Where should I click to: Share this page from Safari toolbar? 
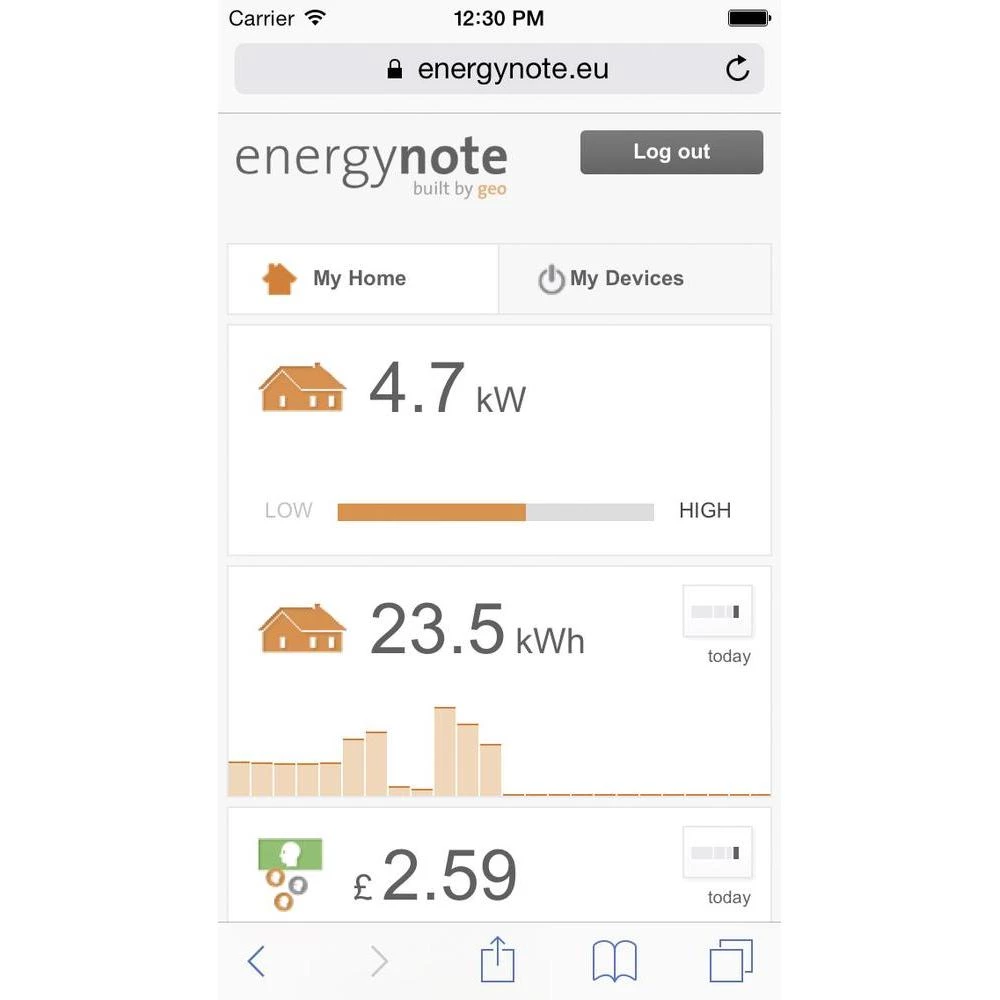497,961
